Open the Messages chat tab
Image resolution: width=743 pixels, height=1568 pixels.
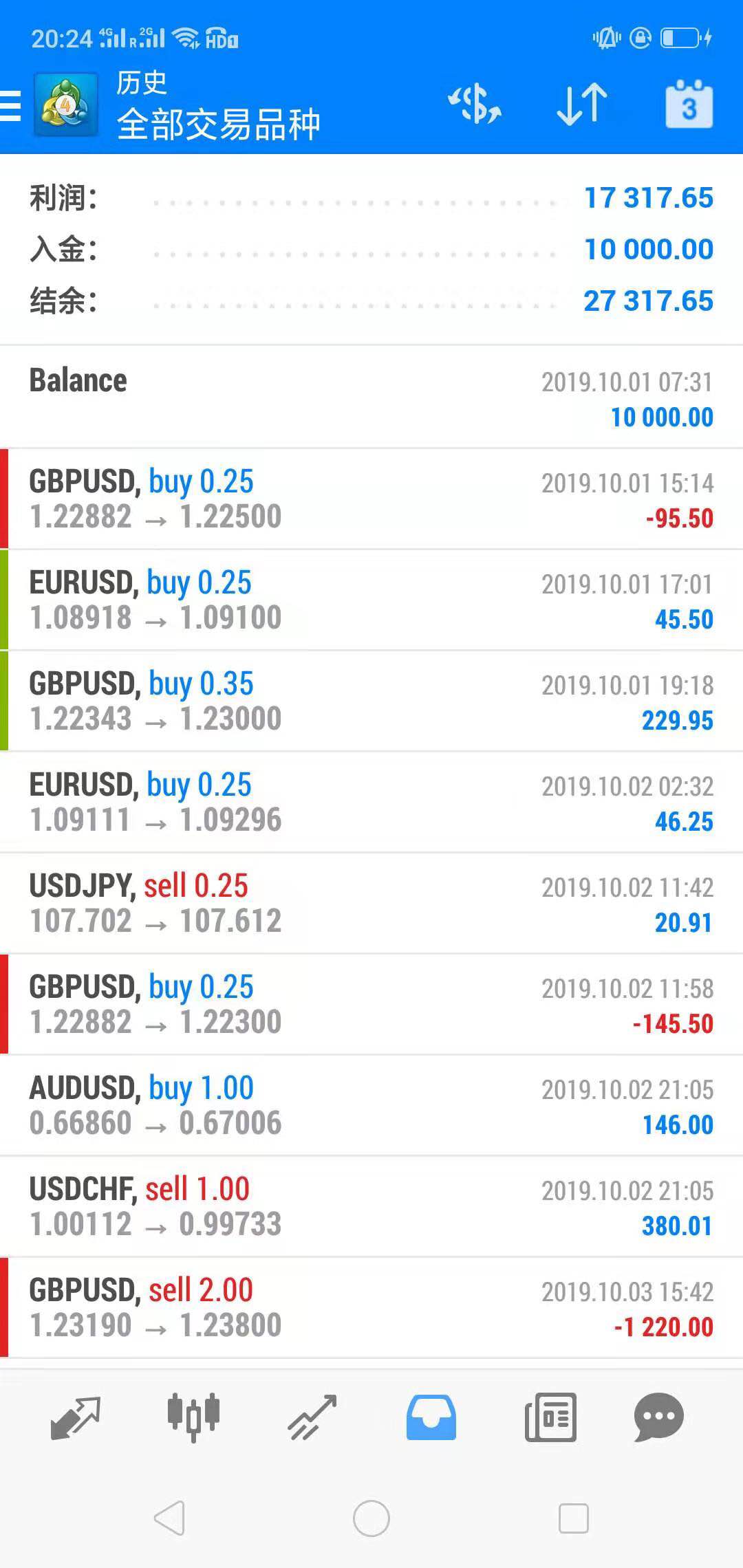[658, 1417]
